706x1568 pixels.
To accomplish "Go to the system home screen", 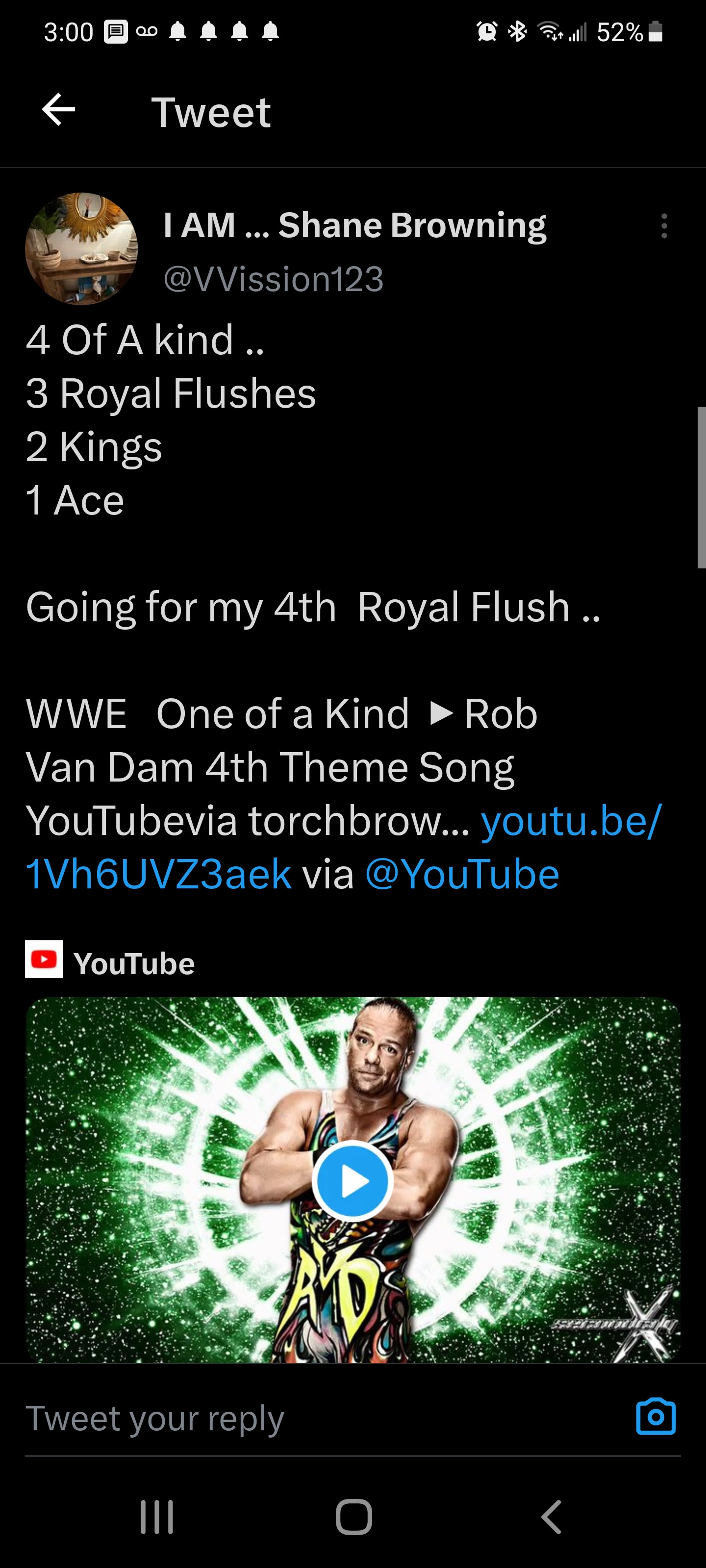I will tap(353, 1517).
